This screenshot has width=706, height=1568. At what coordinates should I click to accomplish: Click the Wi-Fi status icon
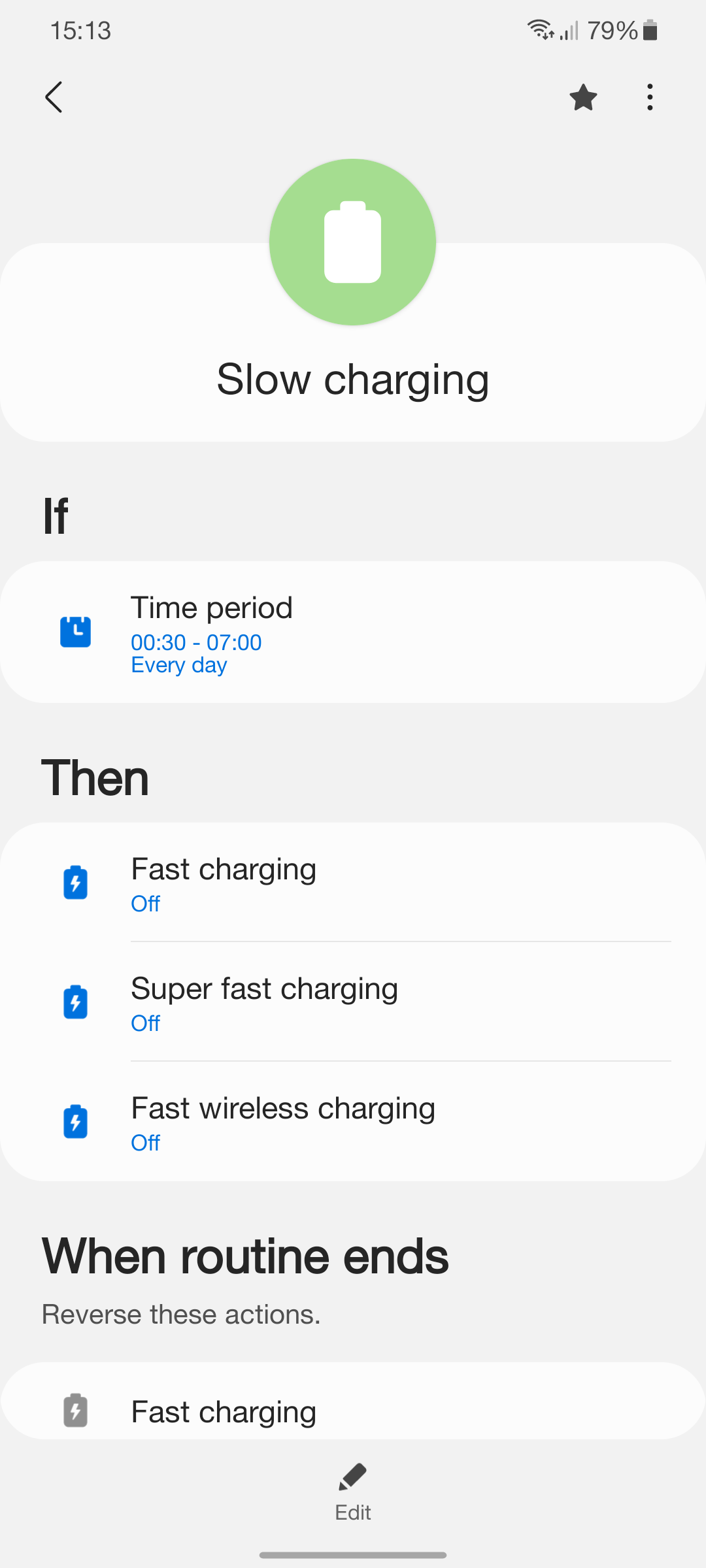pos(539,29)
